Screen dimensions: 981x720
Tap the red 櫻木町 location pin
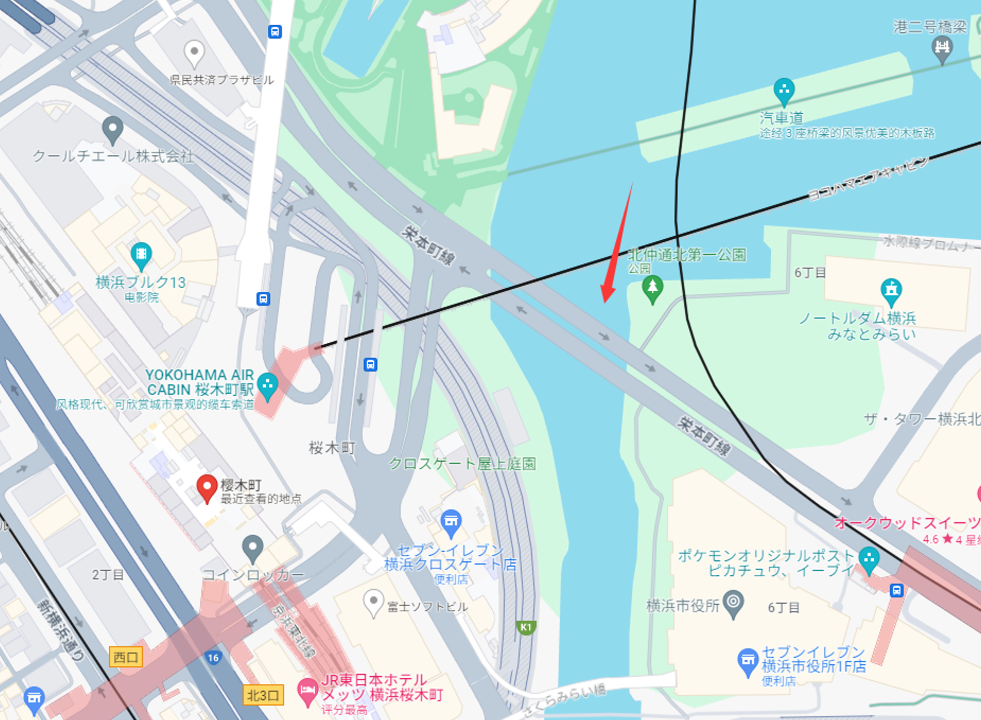(x=207, y=488)
